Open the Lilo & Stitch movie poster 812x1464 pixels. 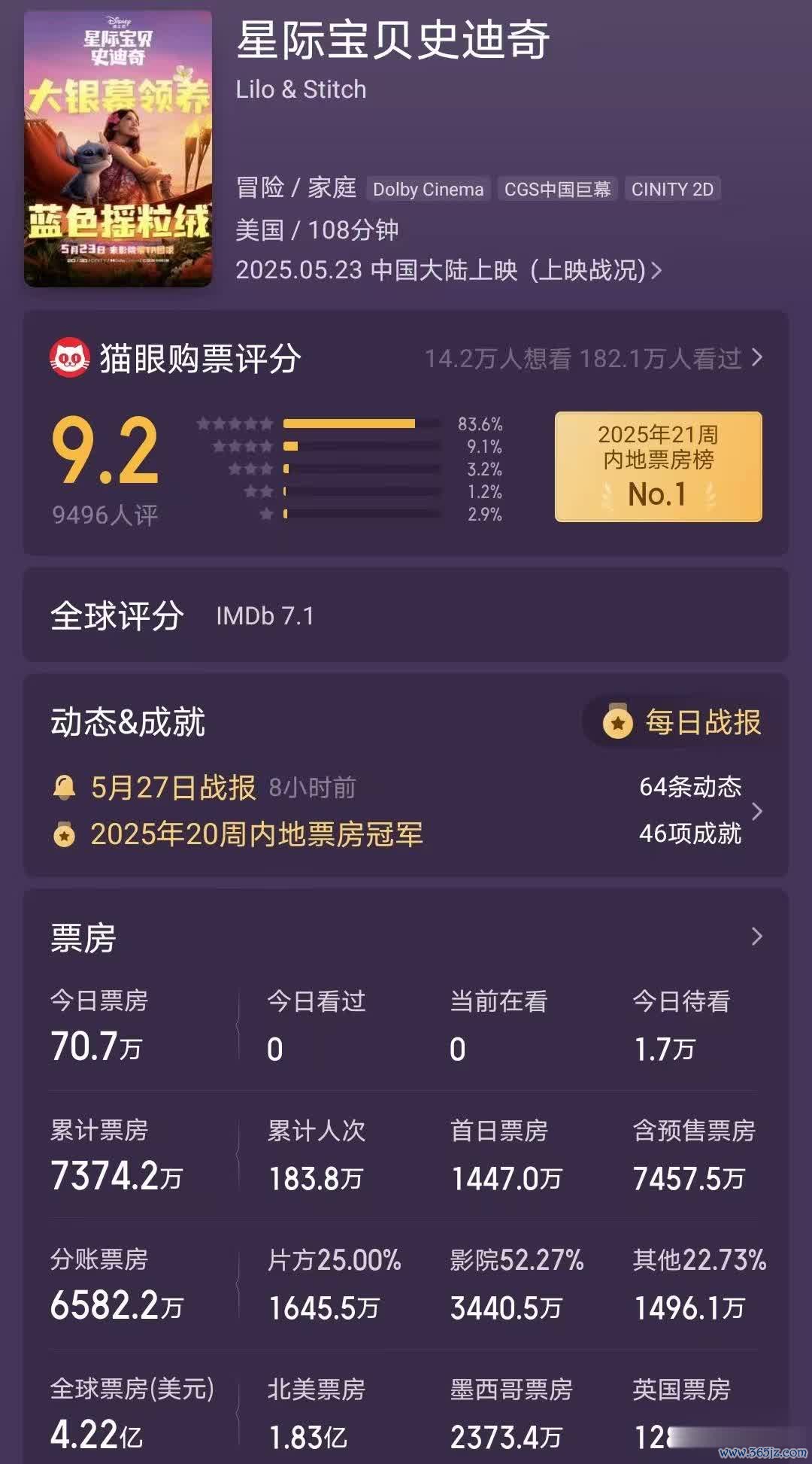tap(118, 148)
